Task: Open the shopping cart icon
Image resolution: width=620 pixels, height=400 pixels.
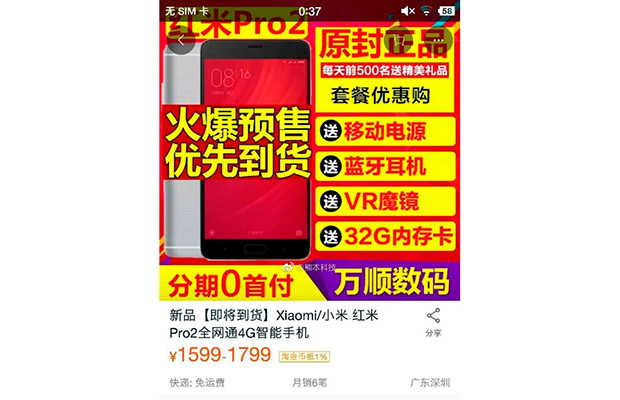Action: pyautogui.click(x=398, y=42)
